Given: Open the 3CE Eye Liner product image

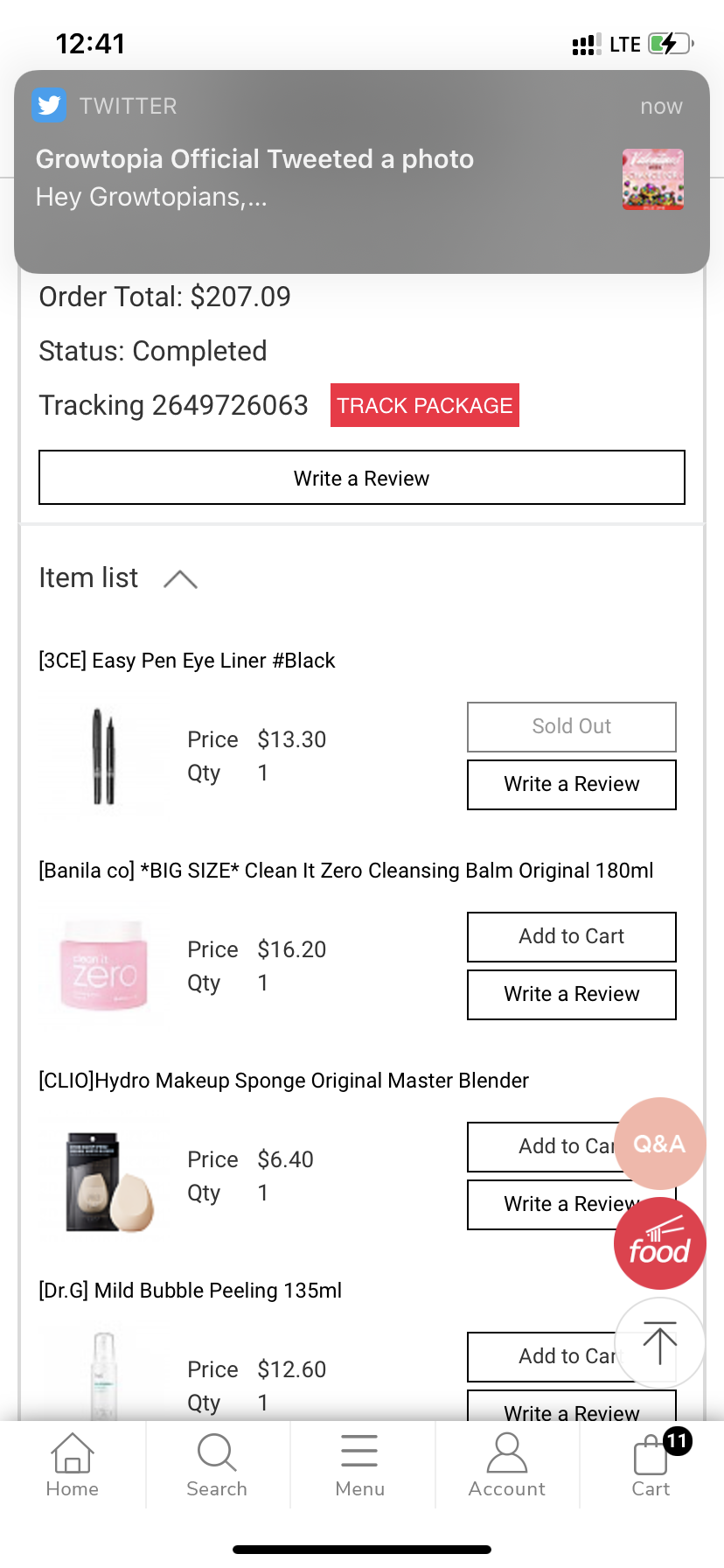Looking at the screenshot, I should (105, 757).
